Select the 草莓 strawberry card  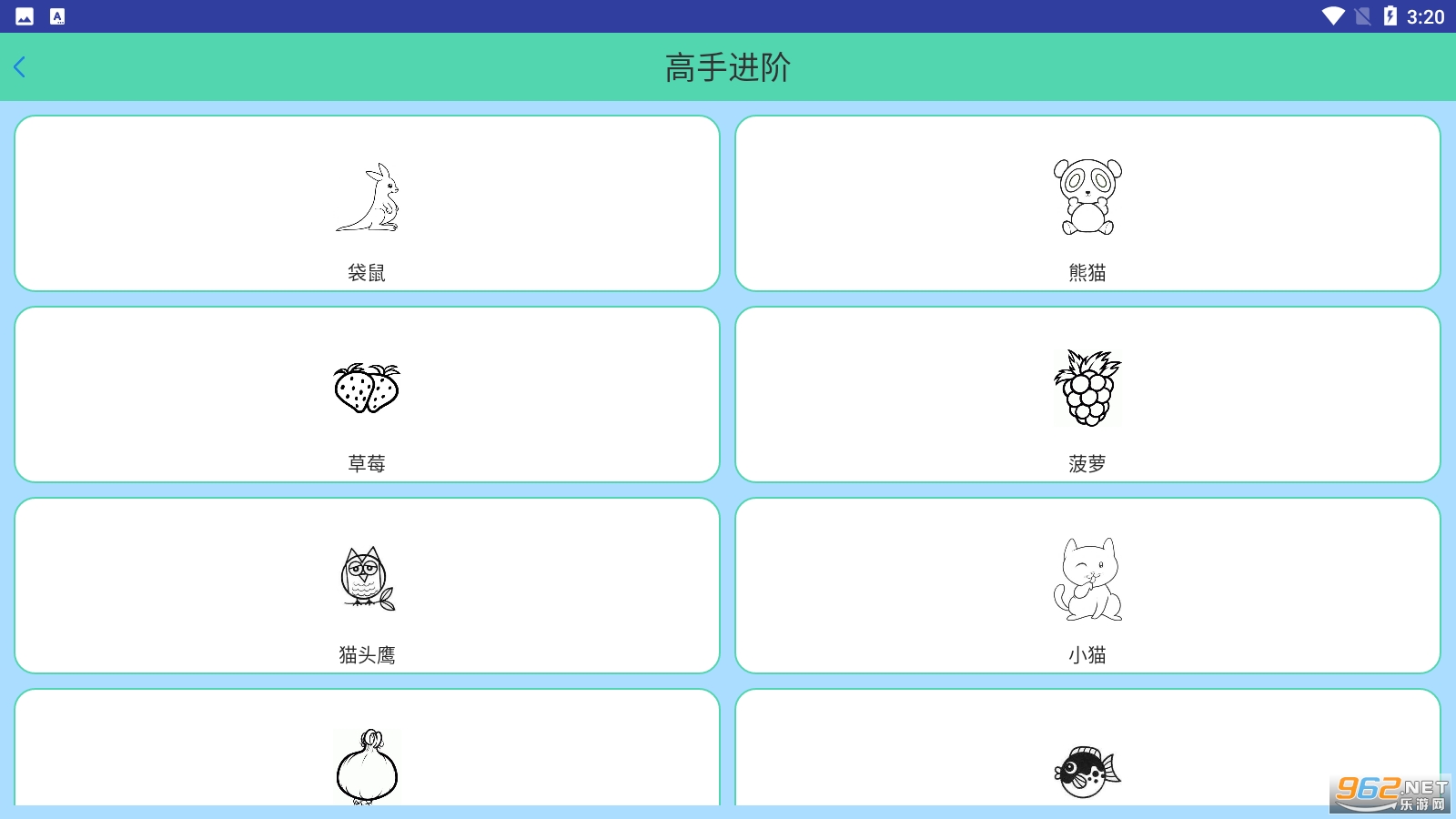coord(367,394)
